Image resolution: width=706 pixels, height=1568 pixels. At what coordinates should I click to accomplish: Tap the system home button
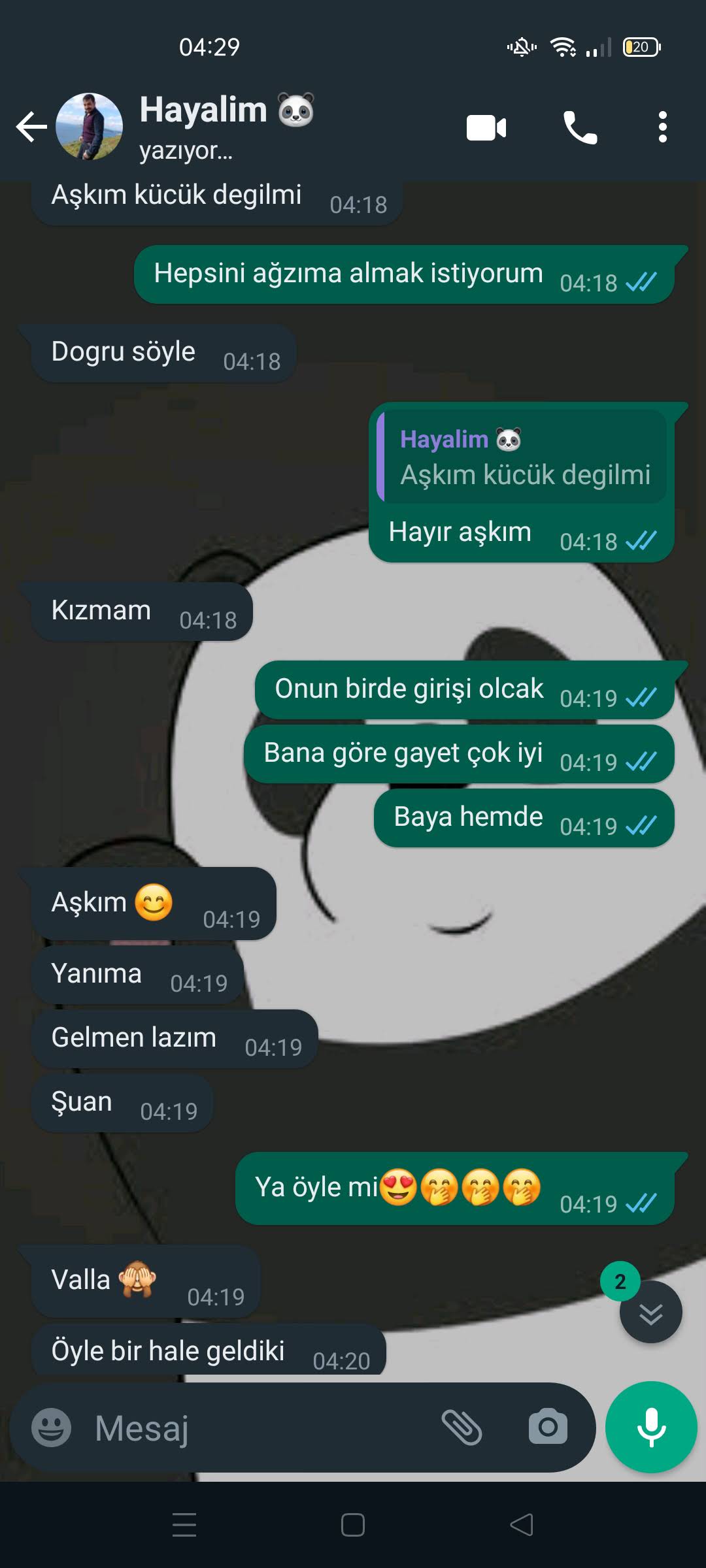click(353, 1526)
